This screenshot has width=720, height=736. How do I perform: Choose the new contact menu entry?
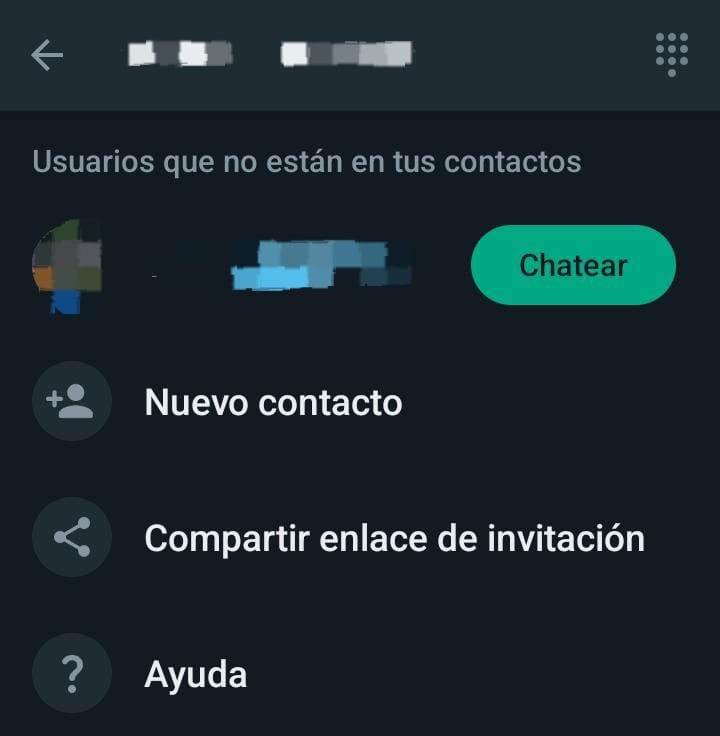(274, 402)
